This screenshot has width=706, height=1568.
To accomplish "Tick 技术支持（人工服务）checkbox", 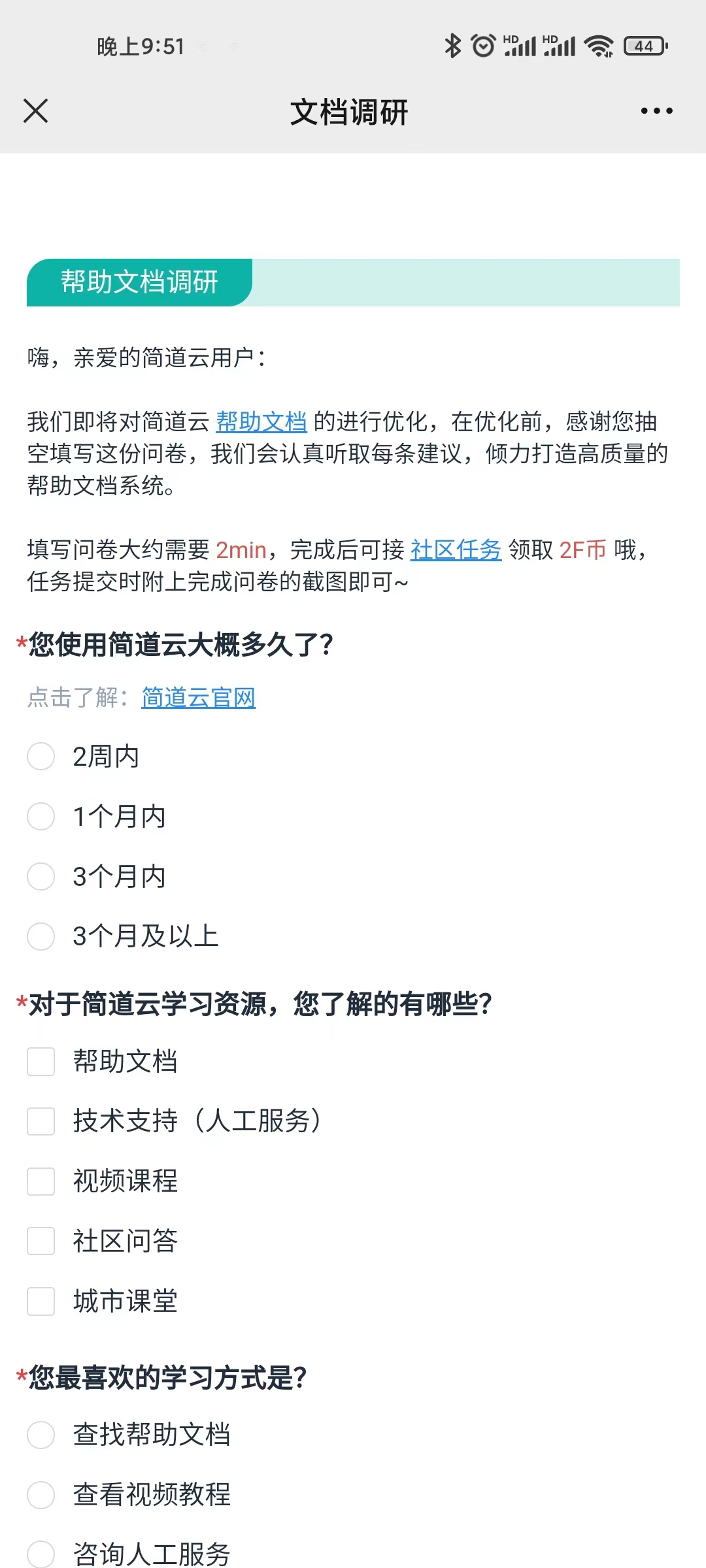I will coord(41,1121).
